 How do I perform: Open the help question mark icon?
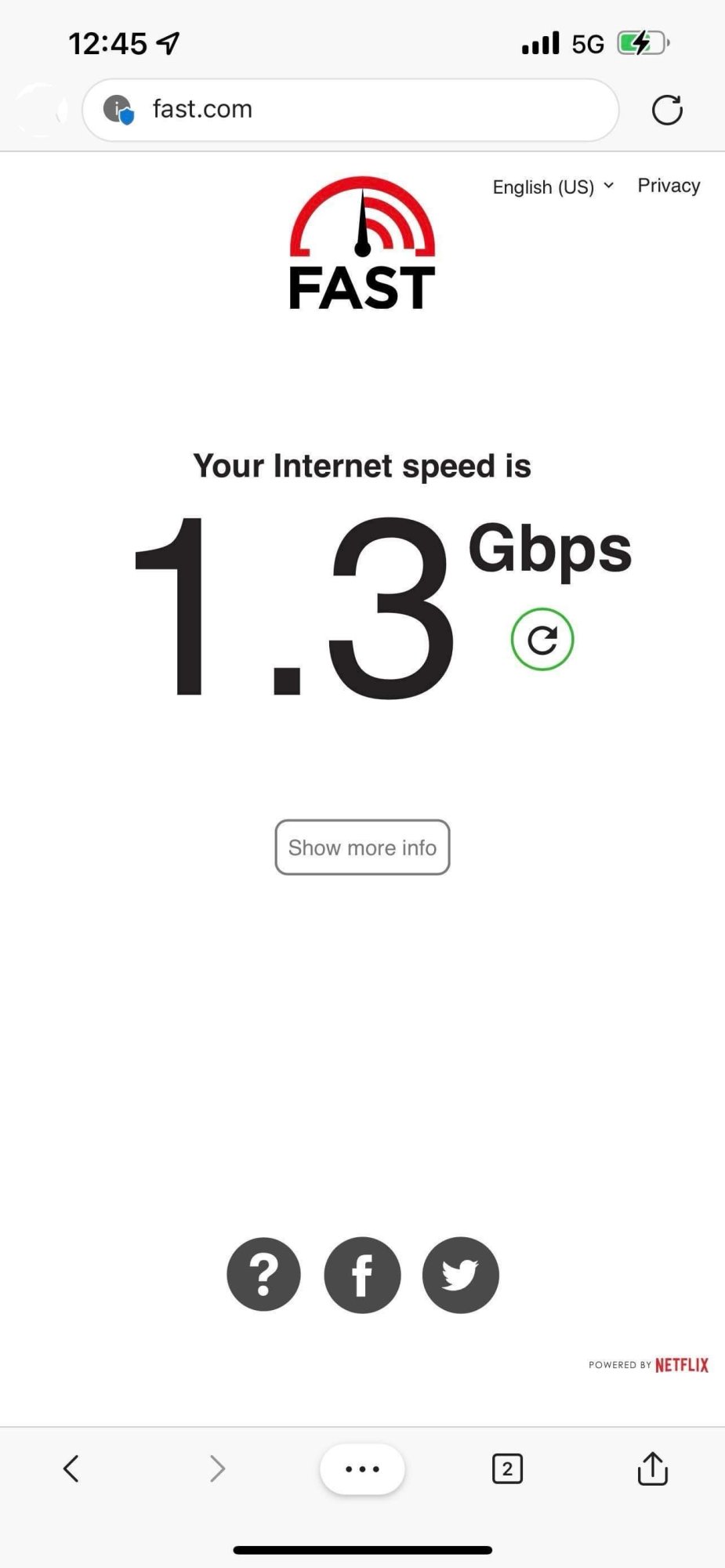[x=264, y=1275]
